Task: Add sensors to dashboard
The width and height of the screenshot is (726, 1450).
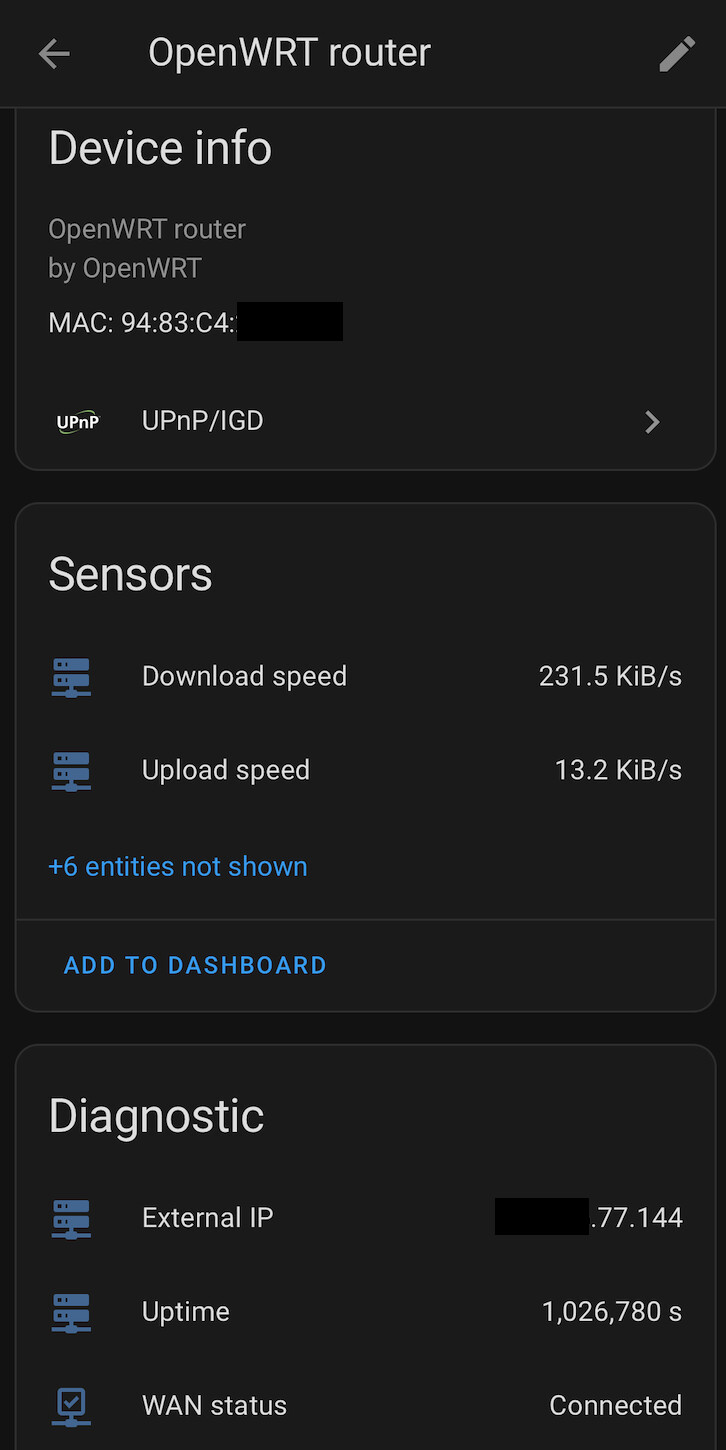Action: [195, 965]
